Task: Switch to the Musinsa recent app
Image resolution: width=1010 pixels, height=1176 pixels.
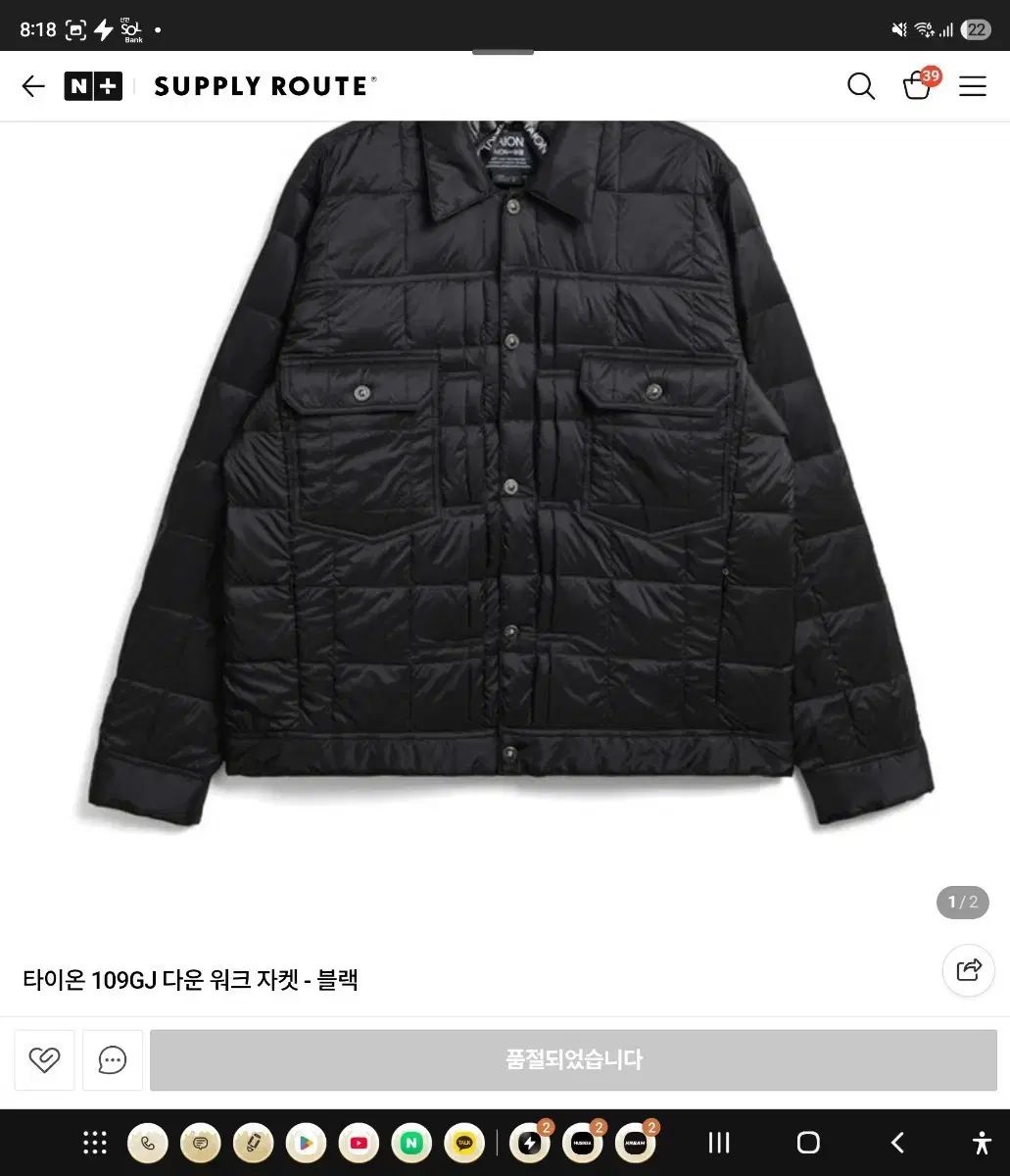Action: [x=582, y=1143]
